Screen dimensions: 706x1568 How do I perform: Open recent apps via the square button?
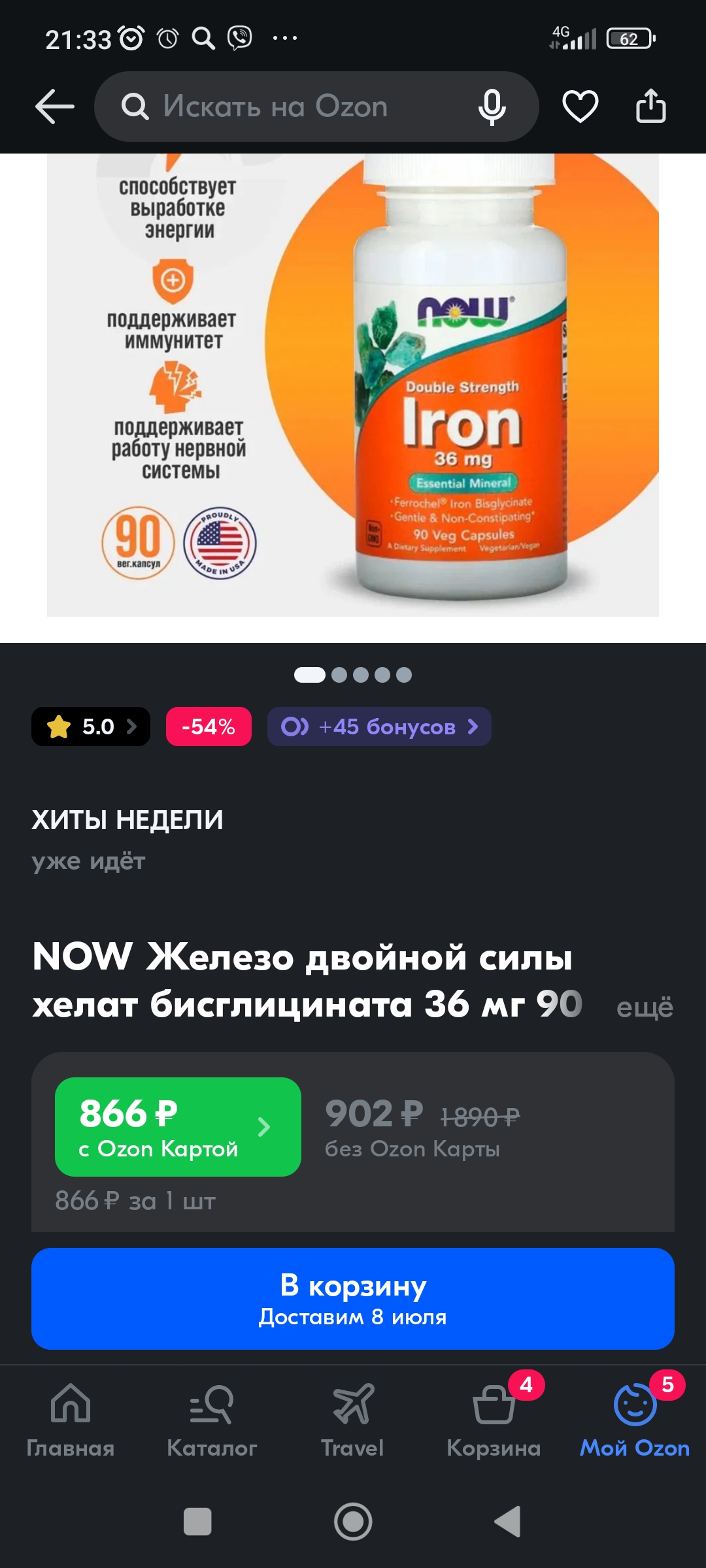pos(197,1522)
